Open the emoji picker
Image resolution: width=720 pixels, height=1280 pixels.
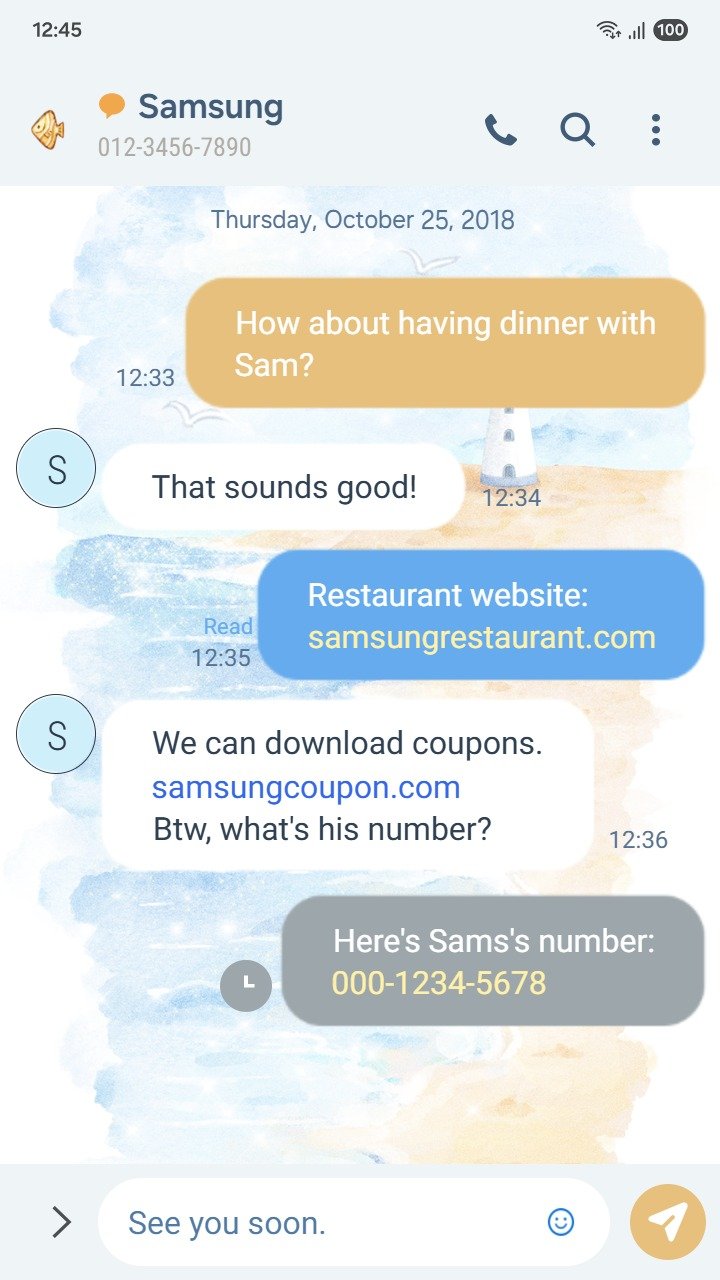coord(561,1221)
